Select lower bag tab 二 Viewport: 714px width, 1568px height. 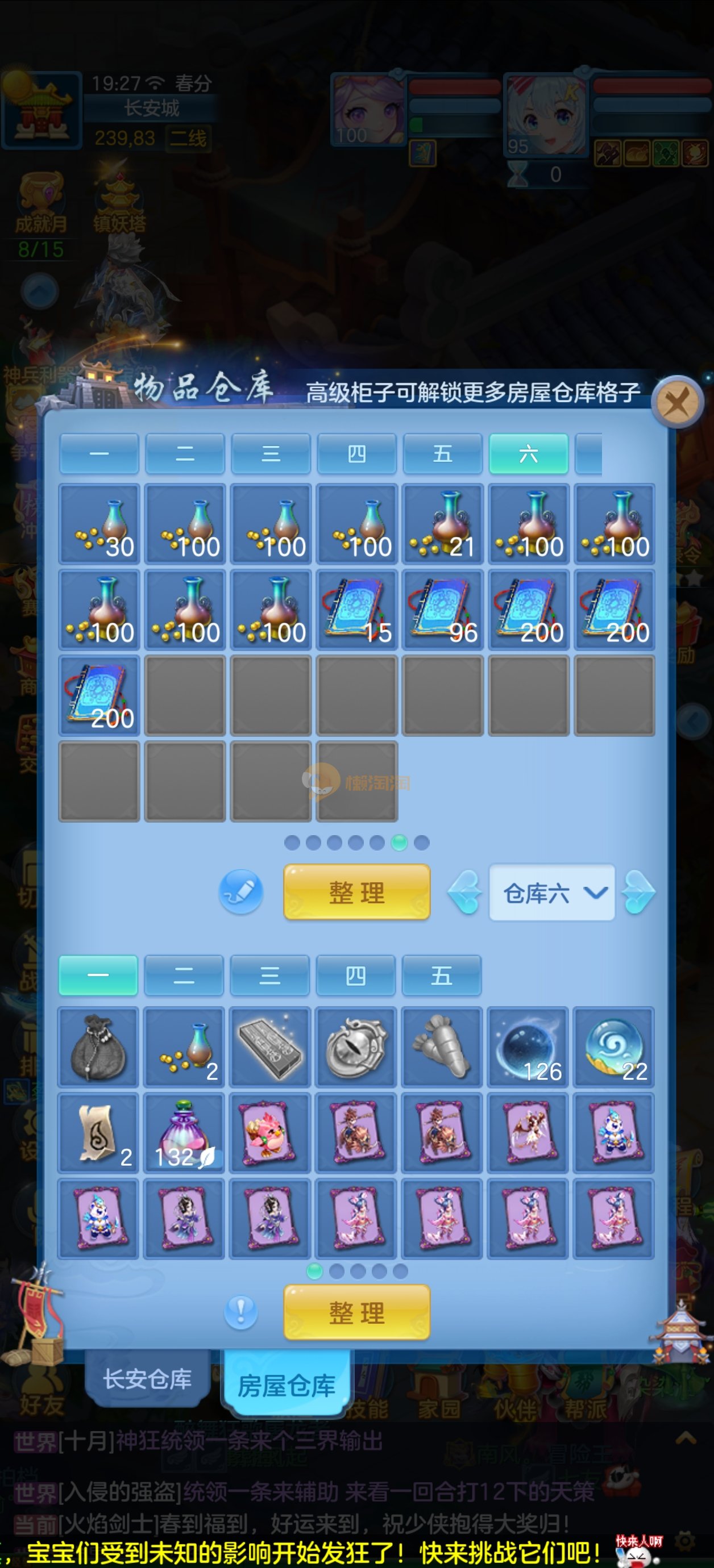184,975
